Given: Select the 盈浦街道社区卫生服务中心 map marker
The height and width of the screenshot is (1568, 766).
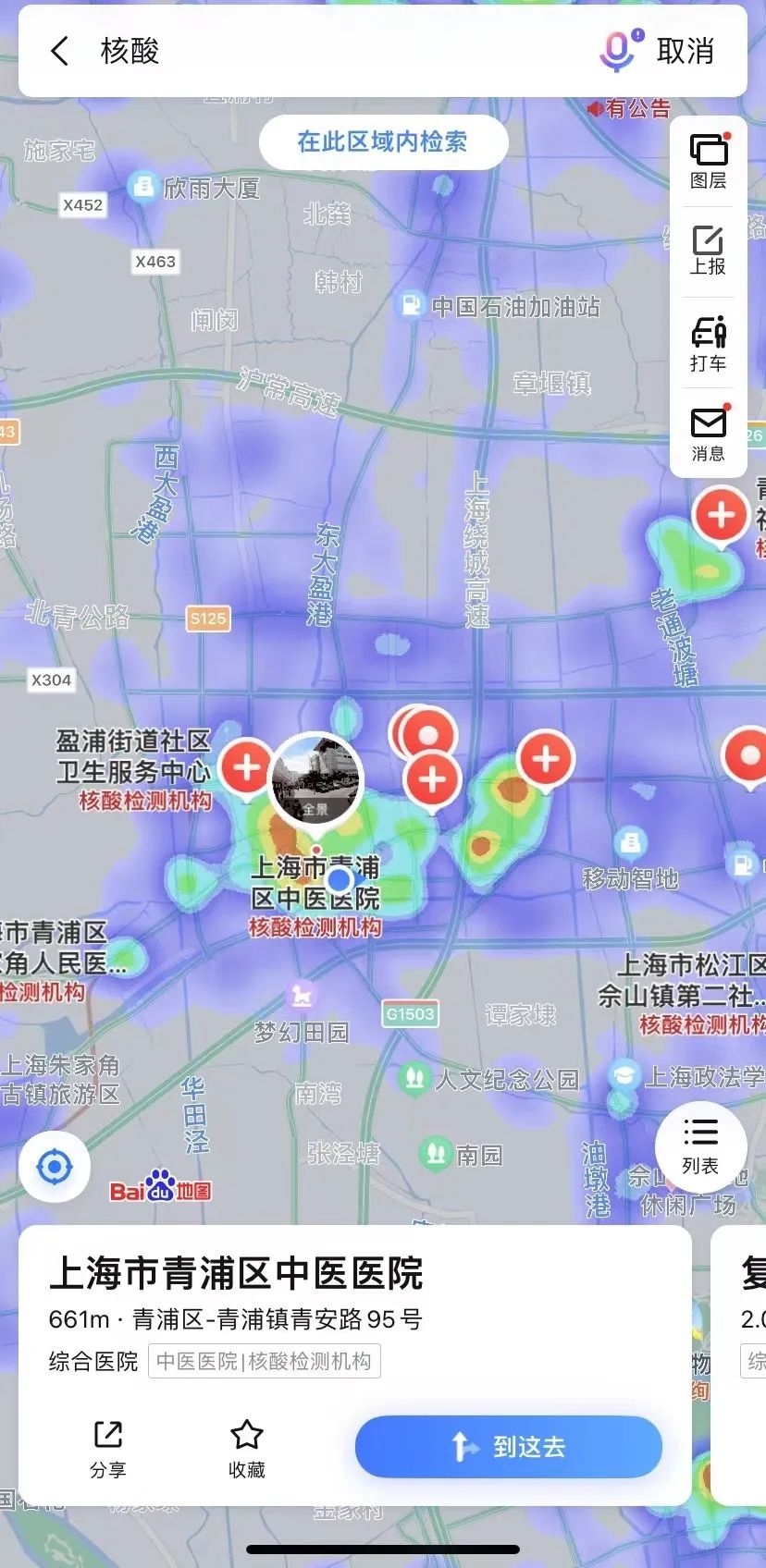Looking at the screenshot, I should point(246,769).
